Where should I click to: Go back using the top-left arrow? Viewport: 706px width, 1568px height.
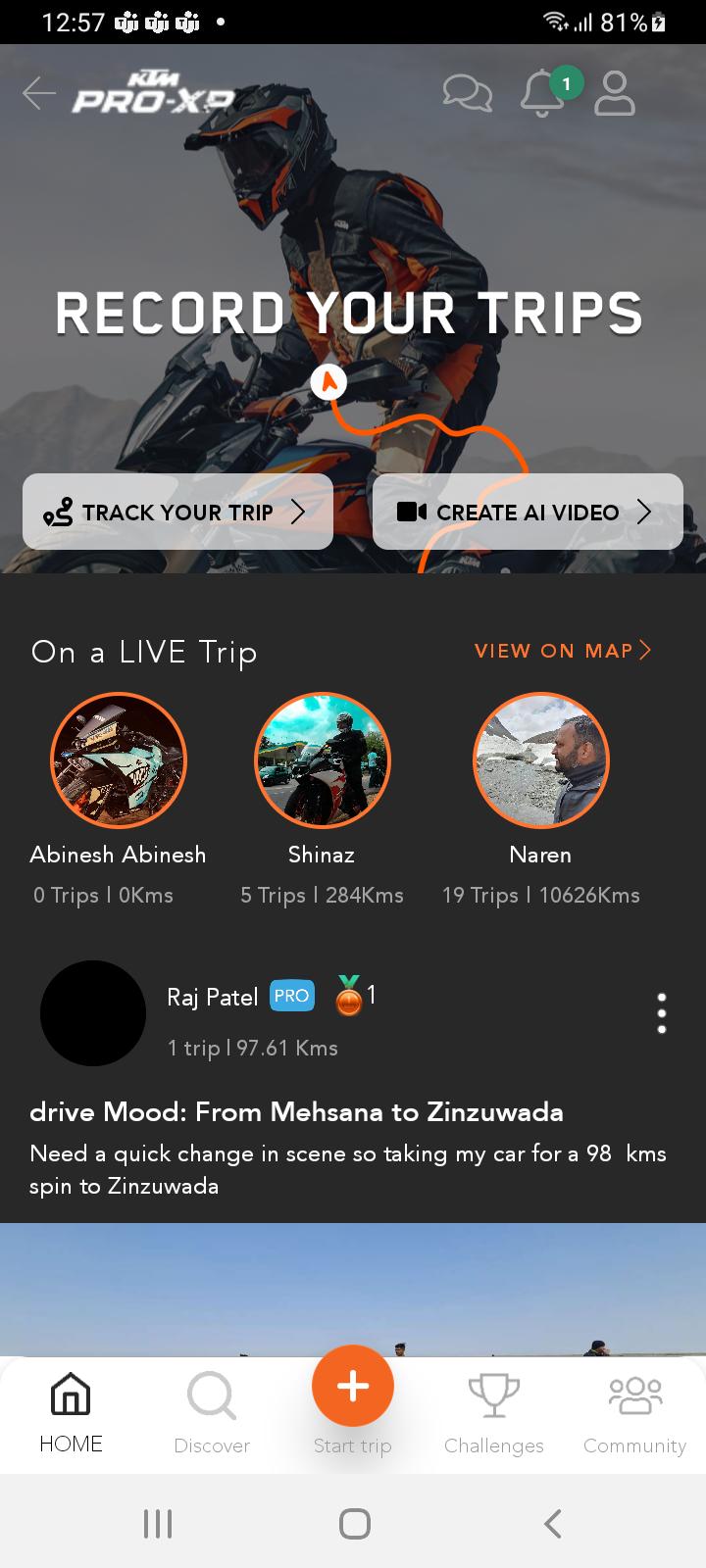(39, 94)
